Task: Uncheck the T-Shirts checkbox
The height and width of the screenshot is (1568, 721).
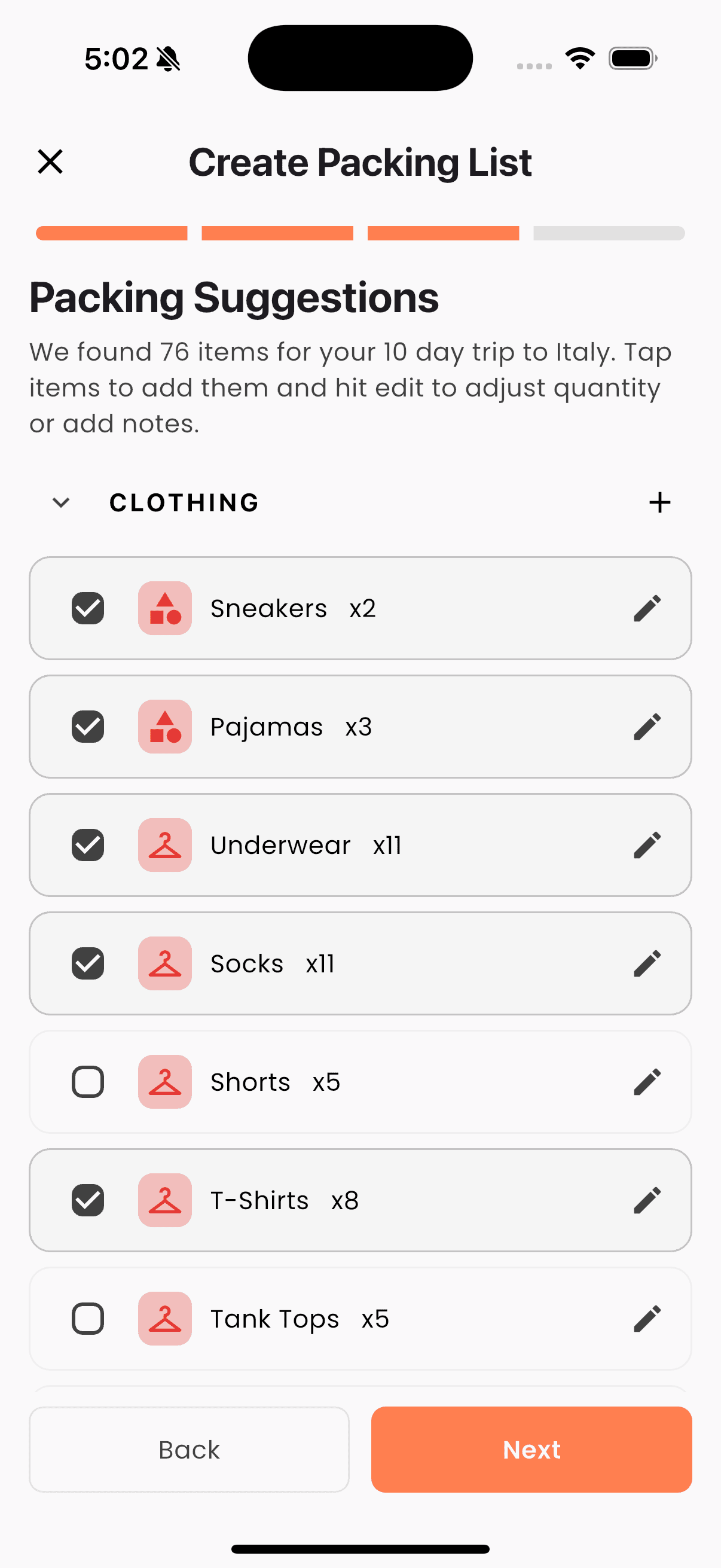Action: click(88, 1200)
